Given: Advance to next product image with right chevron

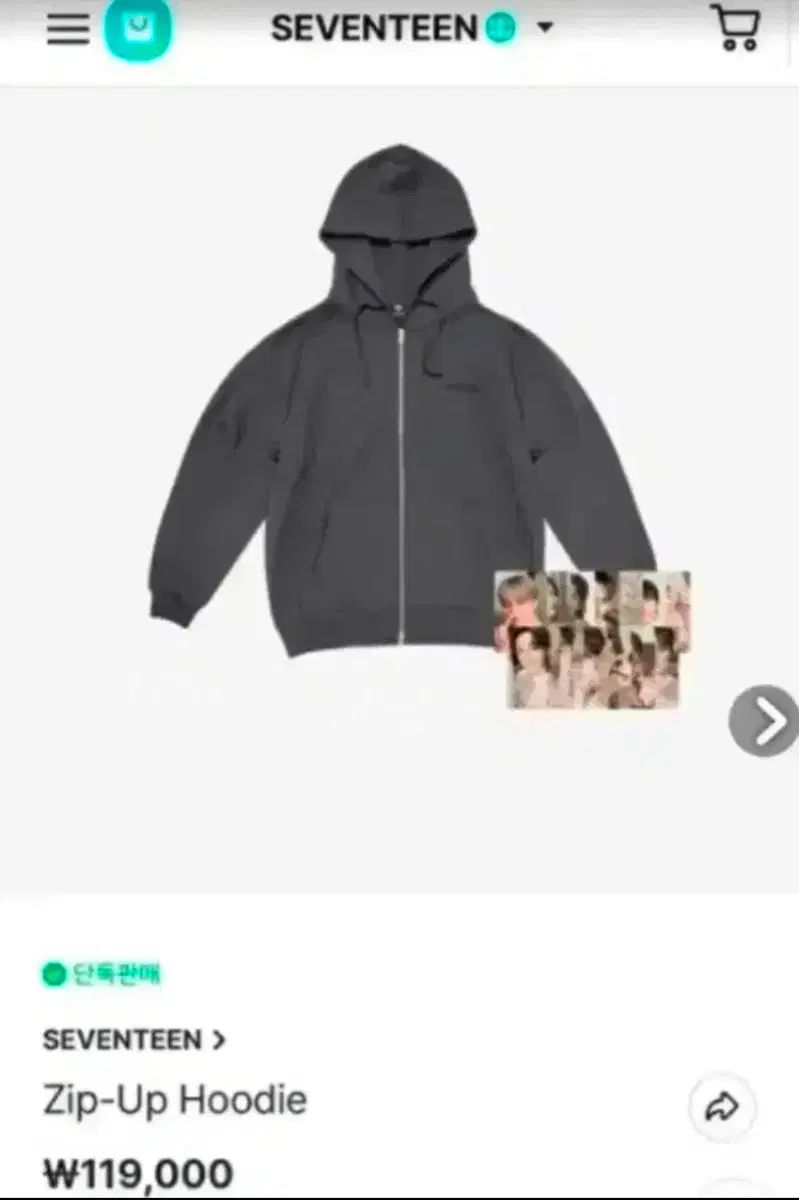Looking at the screenshot, I should (765, 718).
